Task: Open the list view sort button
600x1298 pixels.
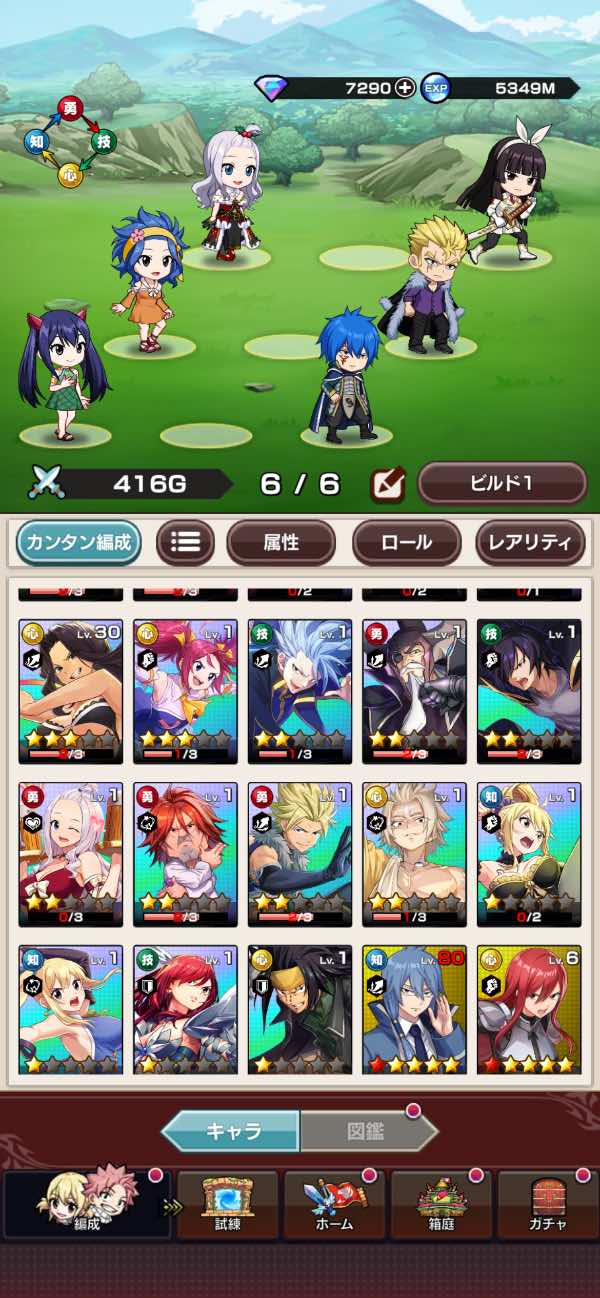Action: point(184,543)
